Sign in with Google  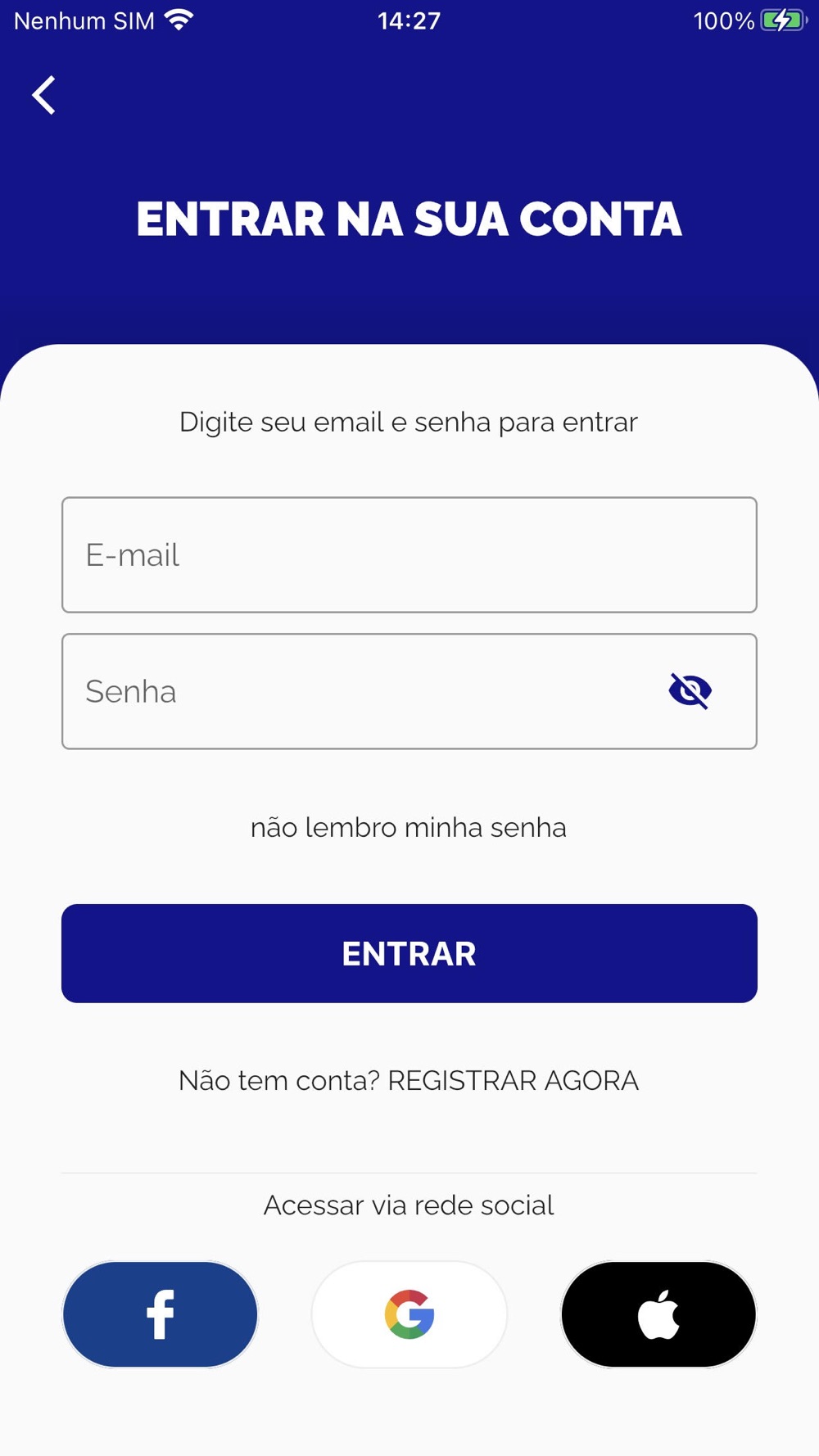pyautogui.click(x=409, y=1314)
